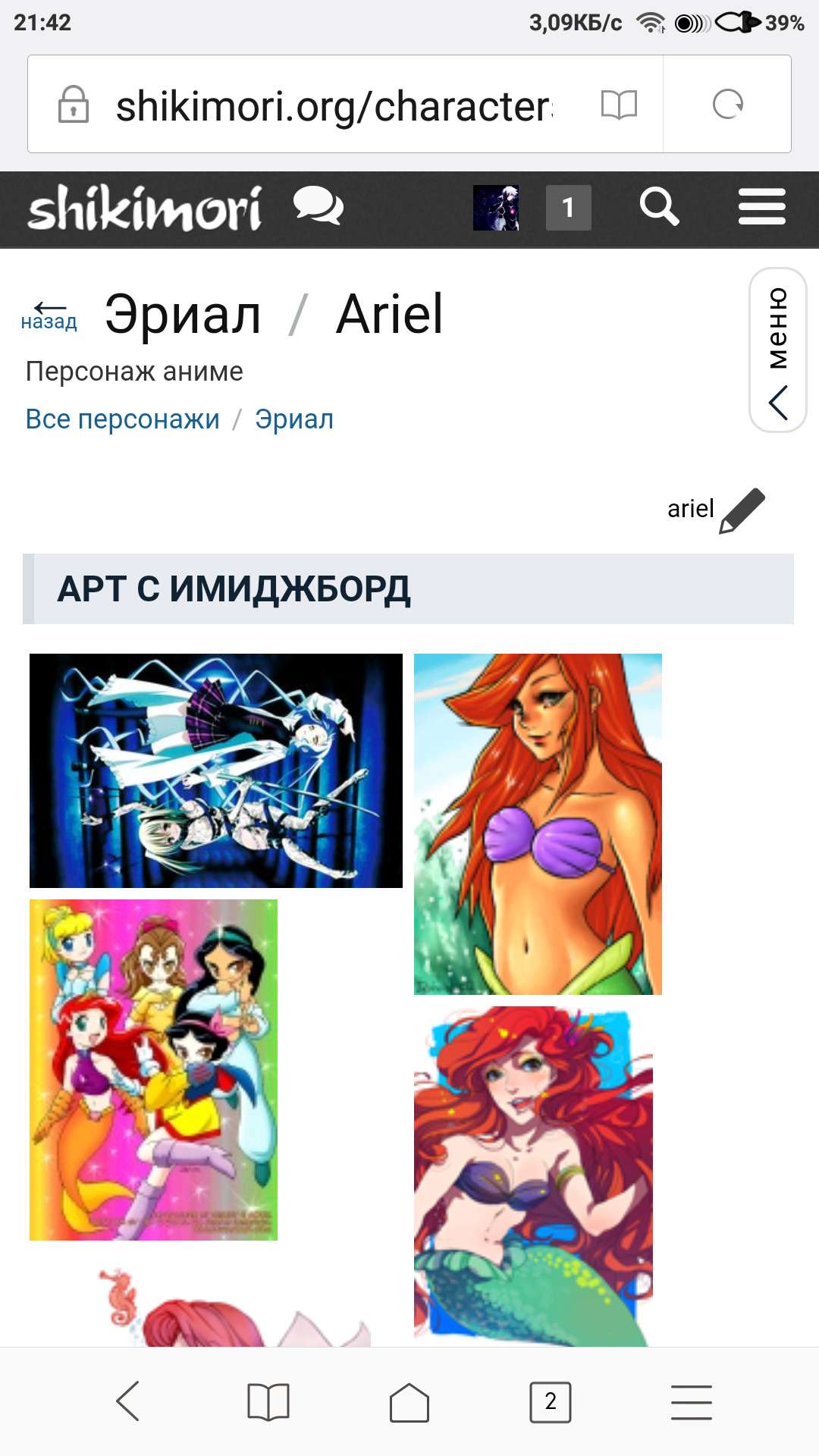Open the shikimori home logo
Image resolution: width=819 pixels, height=1456 pixels.
coord(145,209)
